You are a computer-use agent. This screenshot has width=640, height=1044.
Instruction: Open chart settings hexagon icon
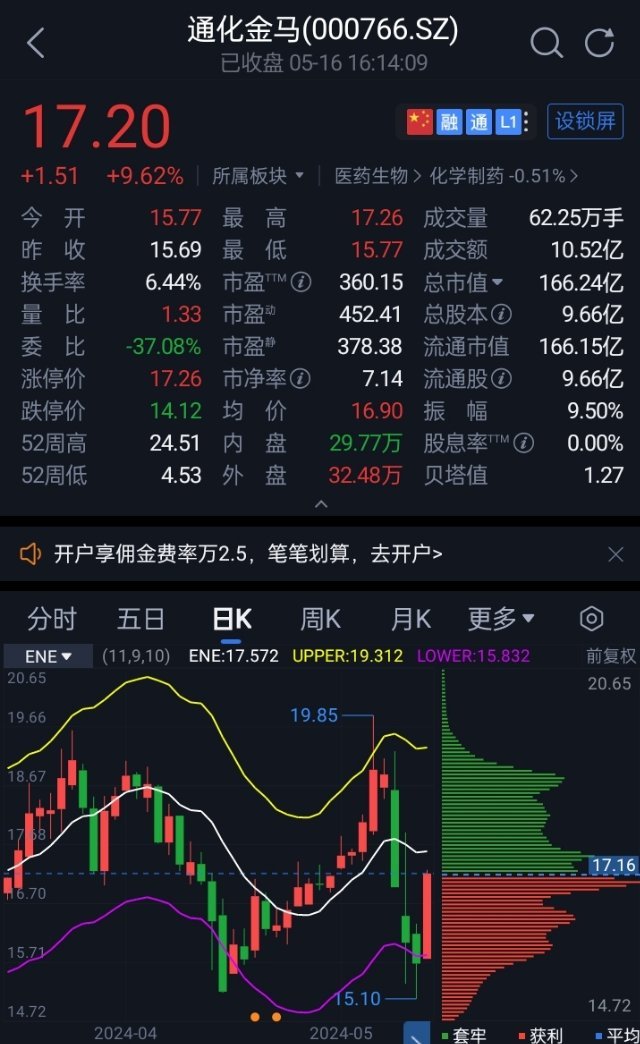pos(591,619)
